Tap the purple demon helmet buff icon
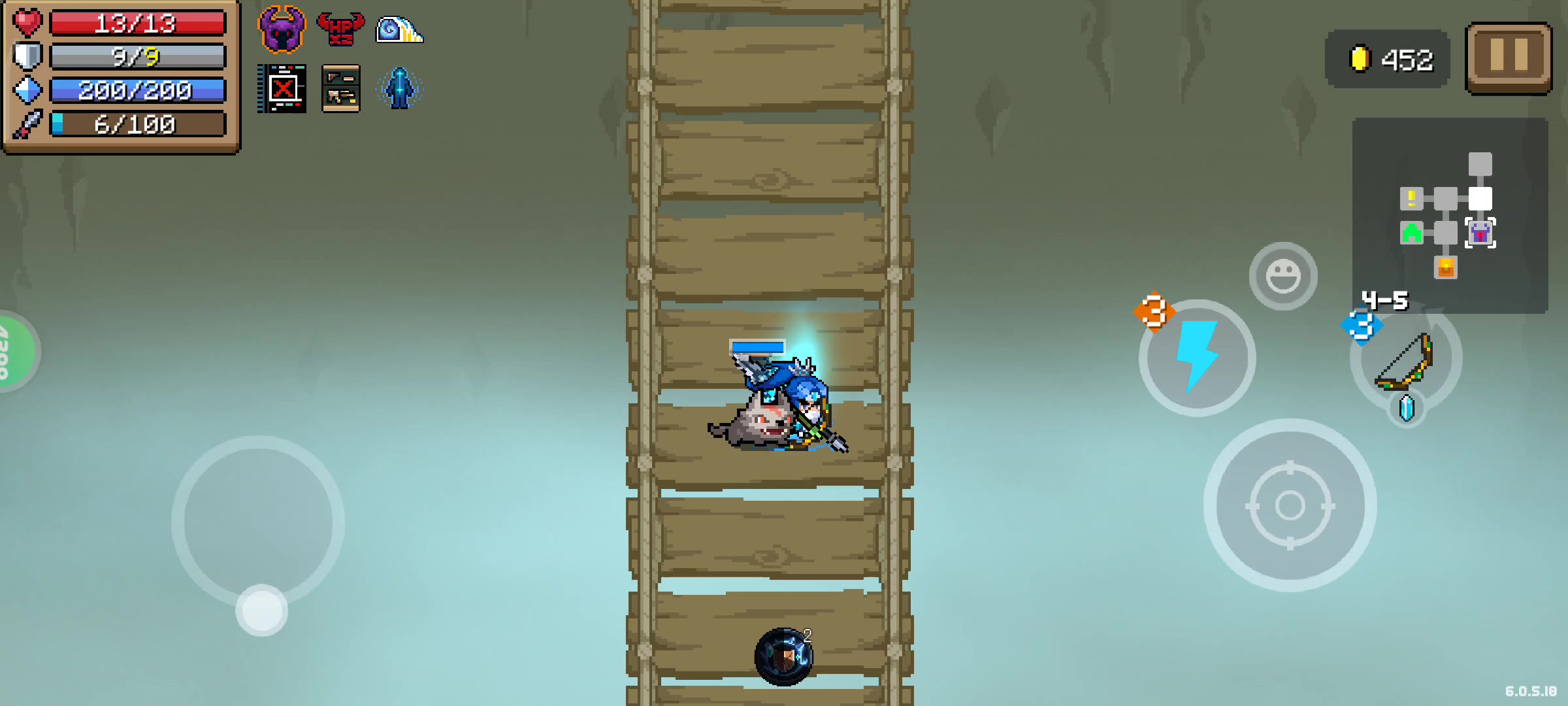 pyautogui.click(x=282, y=29)
